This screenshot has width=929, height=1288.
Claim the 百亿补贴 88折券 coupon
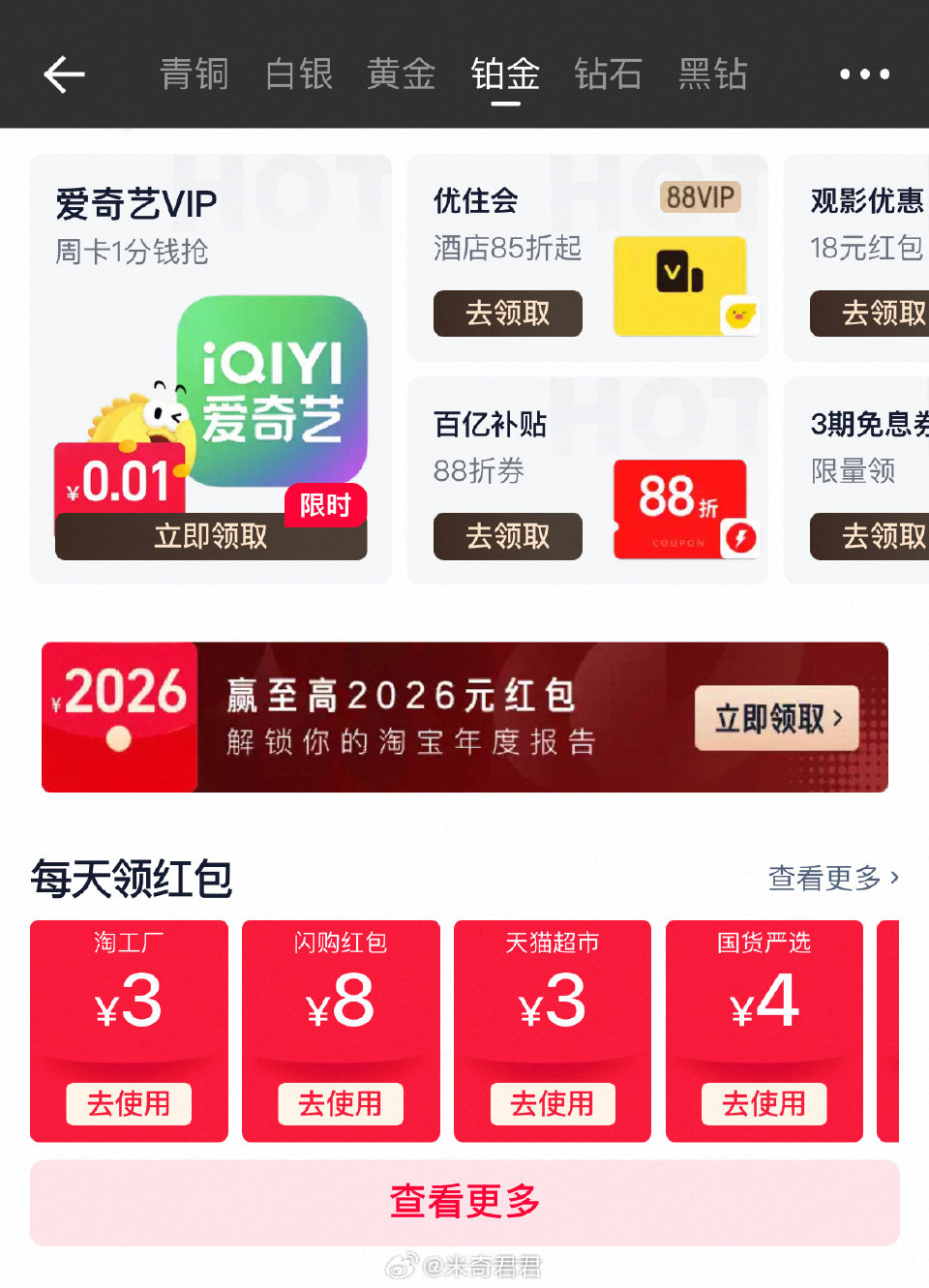(x=507, y=536)
